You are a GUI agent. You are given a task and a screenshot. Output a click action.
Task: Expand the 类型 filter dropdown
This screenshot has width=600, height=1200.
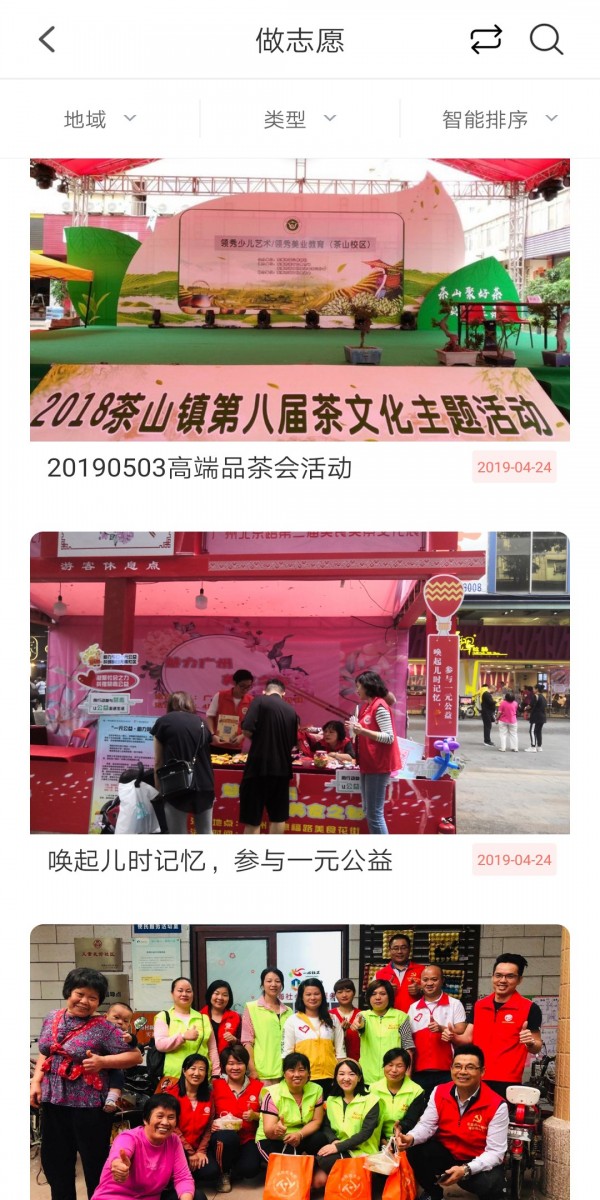[x=300, y=120]
